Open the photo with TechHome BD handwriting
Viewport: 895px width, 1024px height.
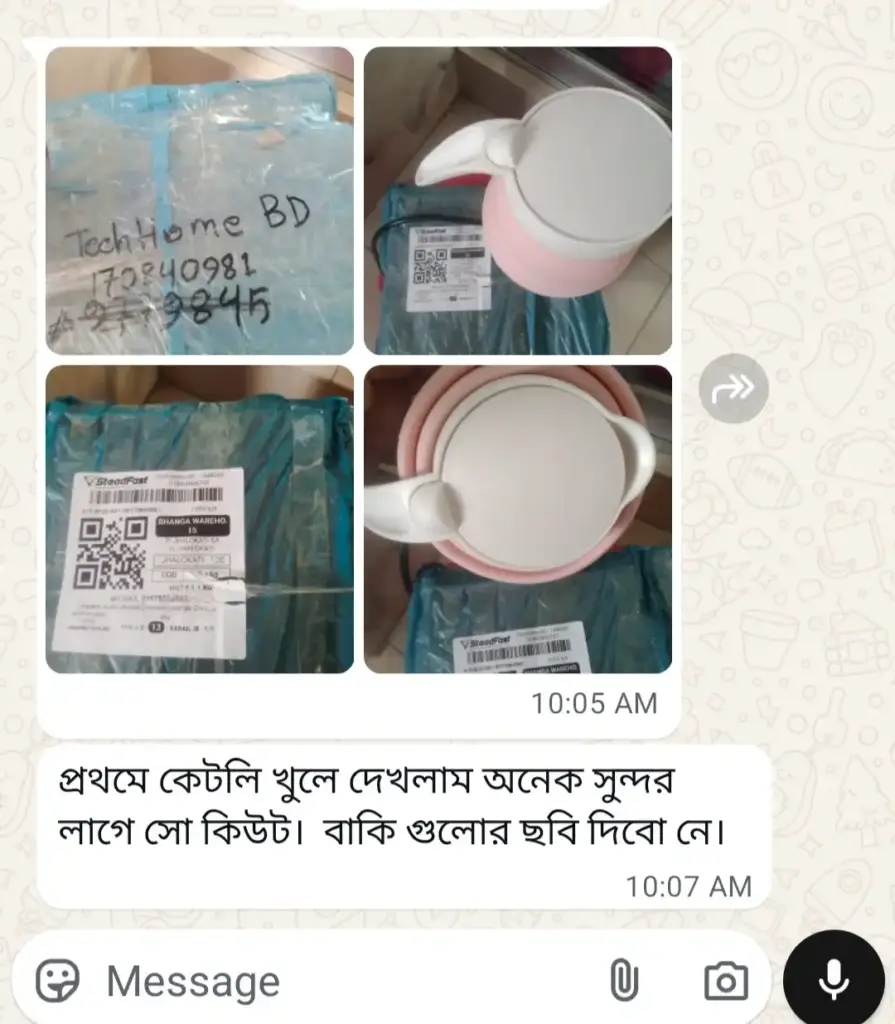pyautogui.click(x=199, y=200)
